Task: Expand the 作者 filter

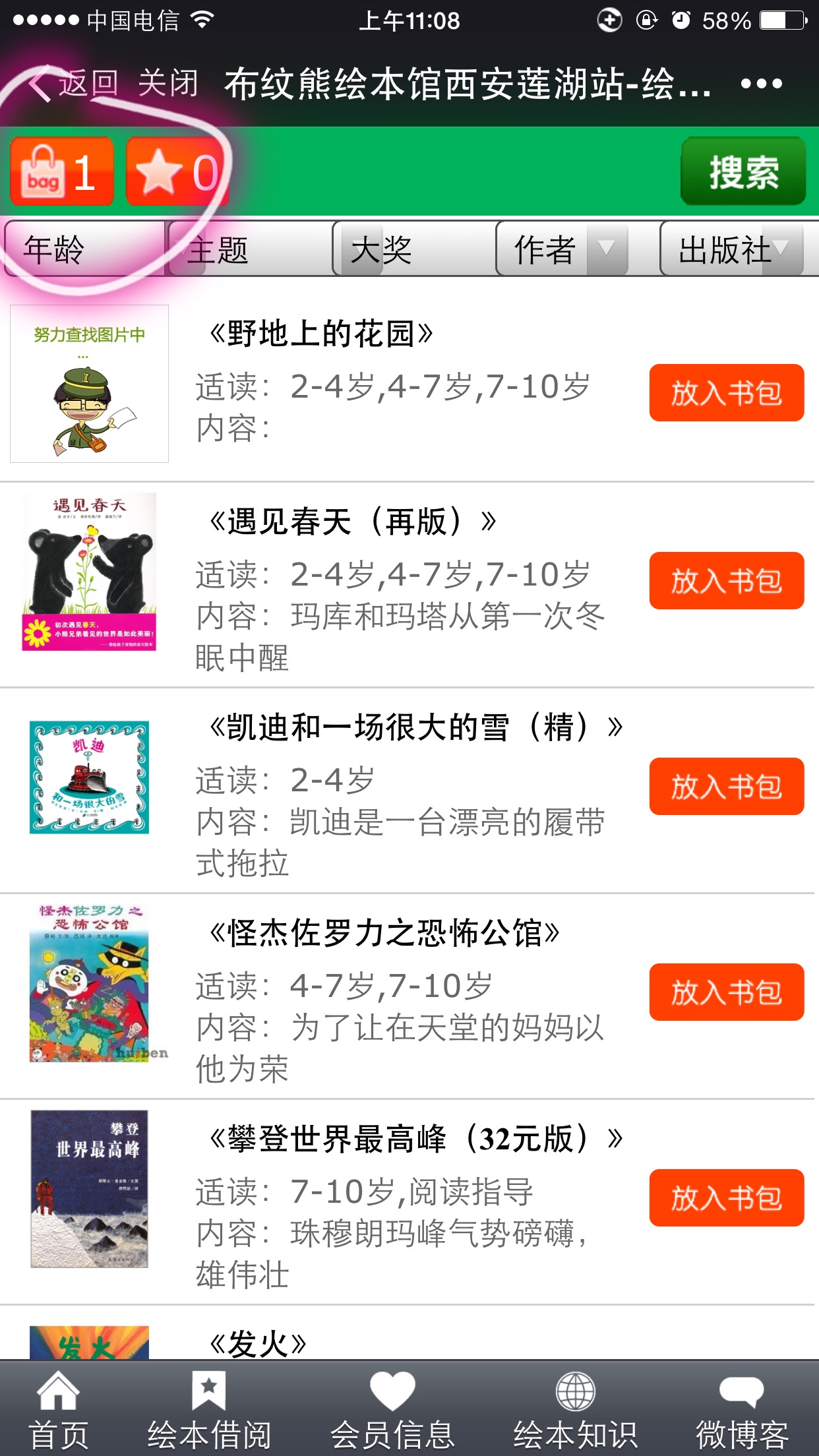Action: pos(562,249)
